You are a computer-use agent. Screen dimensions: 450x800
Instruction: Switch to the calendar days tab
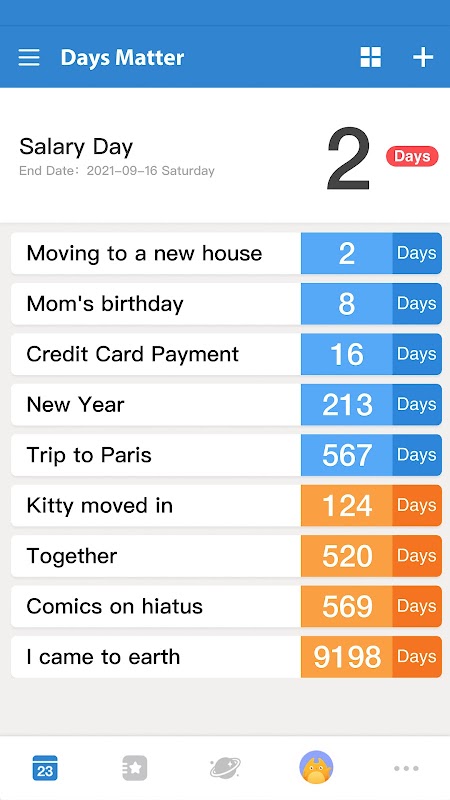(45, 768)
